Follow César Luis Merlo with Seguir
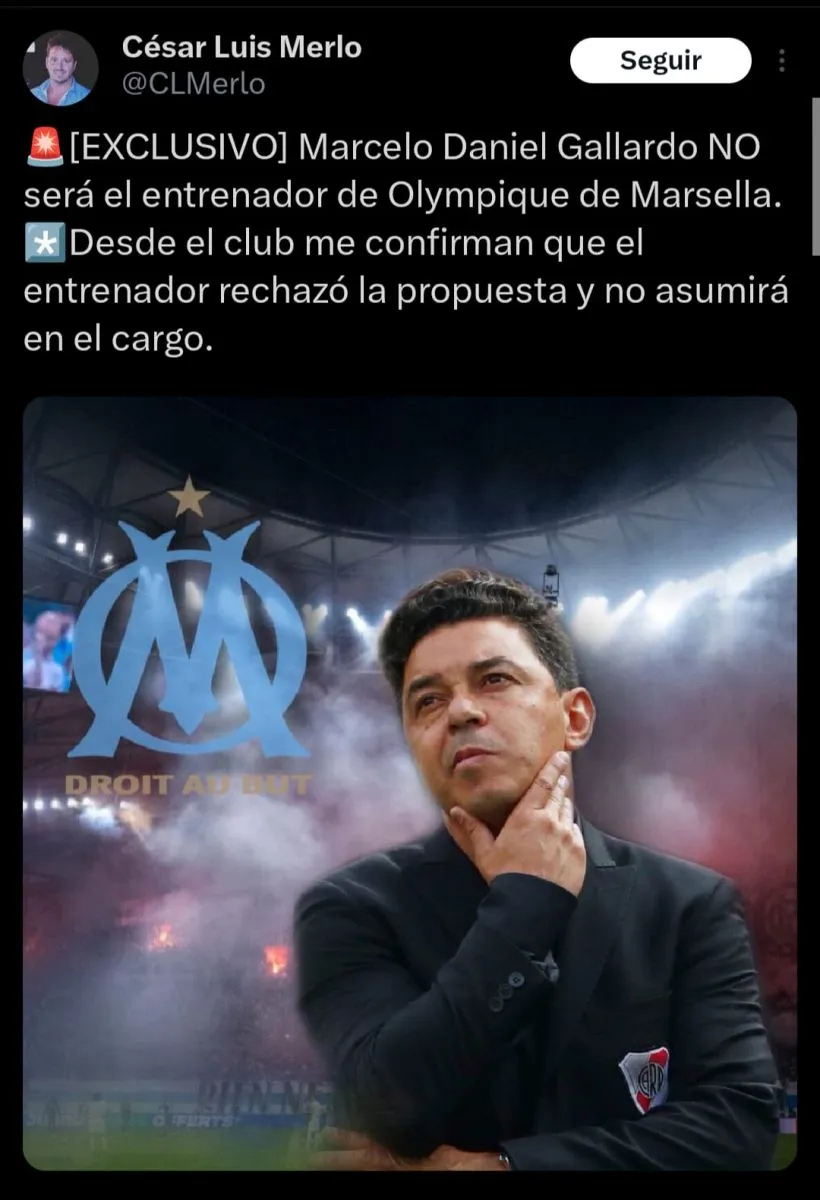 click(660, 61)
